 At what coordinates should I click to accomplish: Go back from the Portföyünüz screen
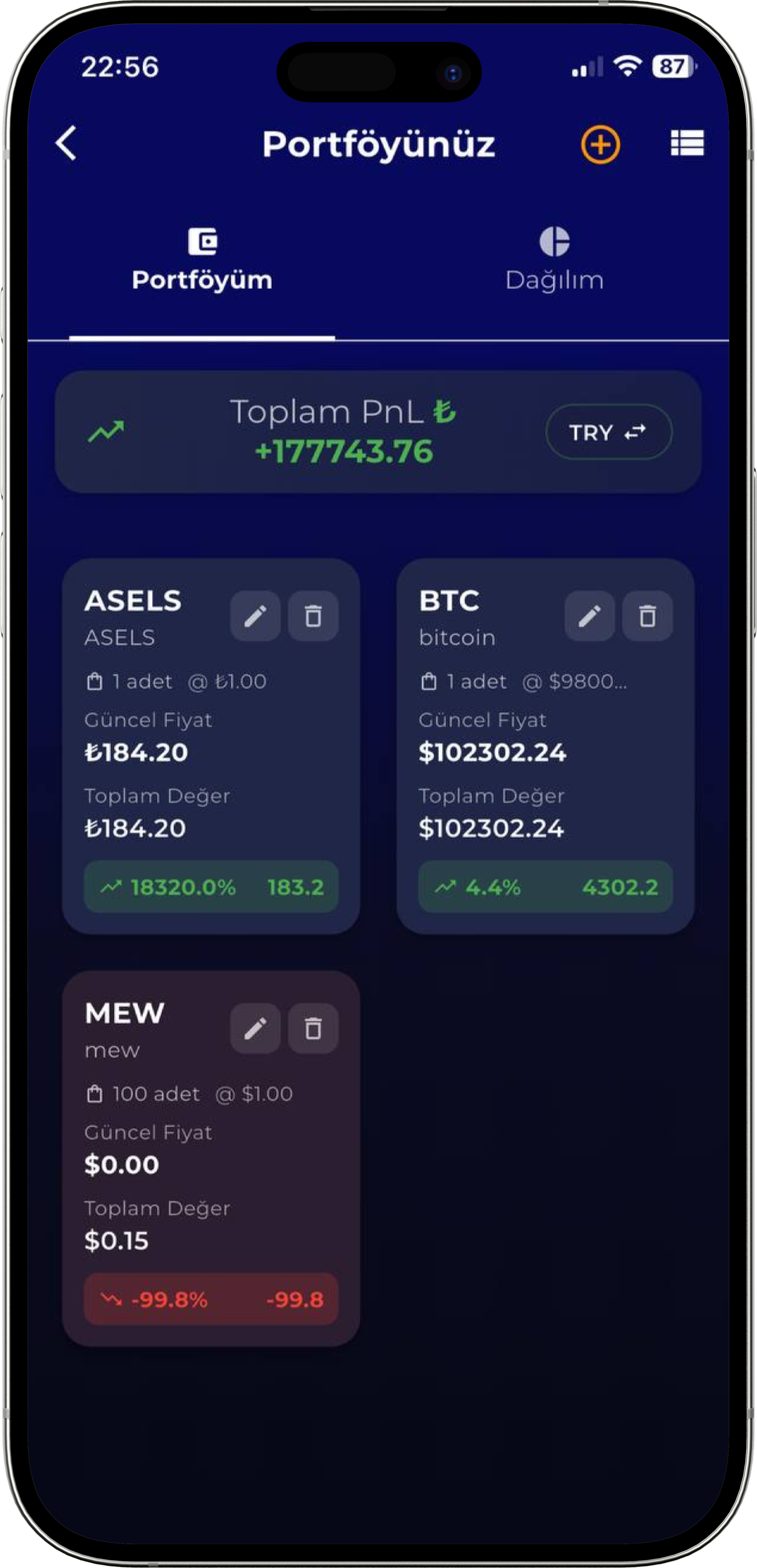tap(66, 144)
